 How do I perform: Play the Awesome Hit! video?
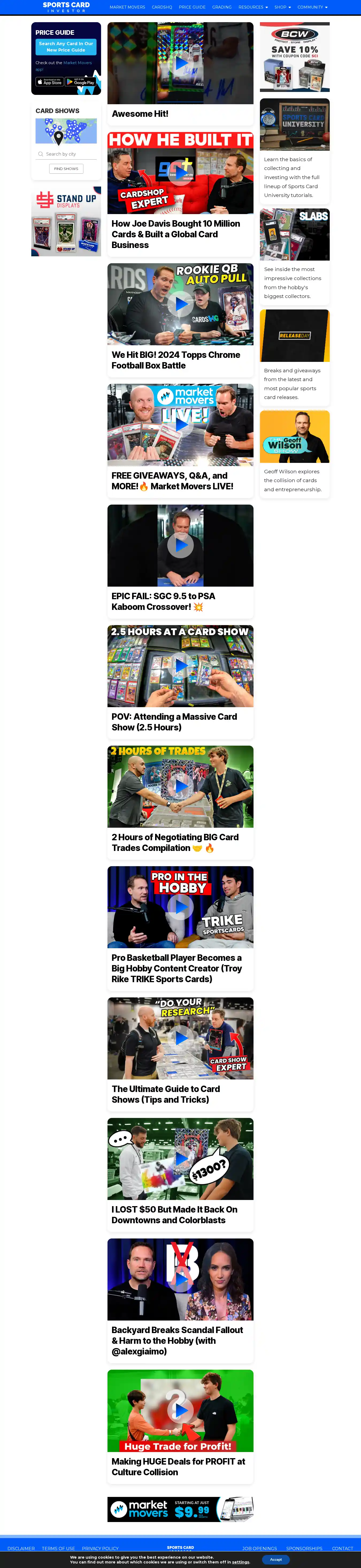180,63
